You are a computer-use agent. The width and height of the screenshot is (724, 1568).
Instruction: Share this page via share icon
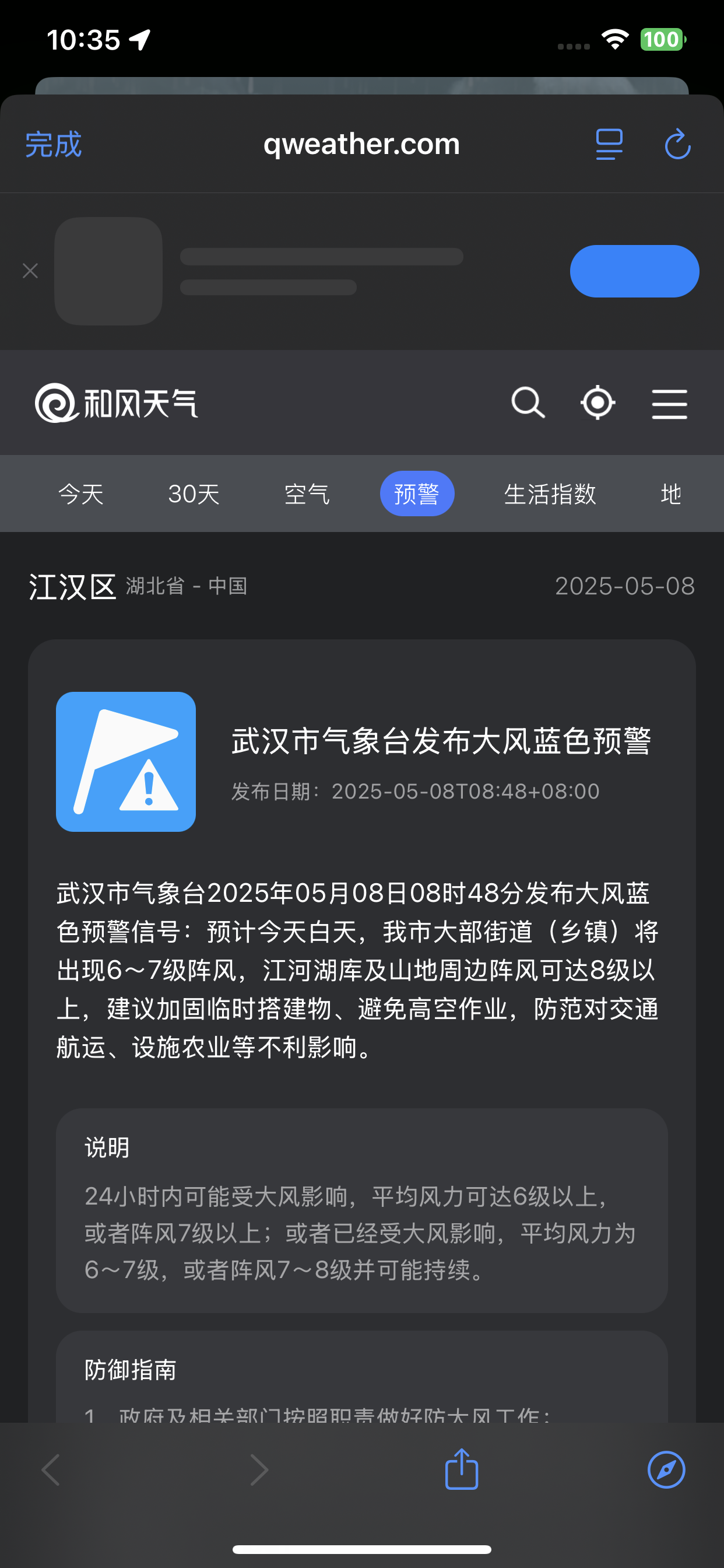(x=462, y=1469)
